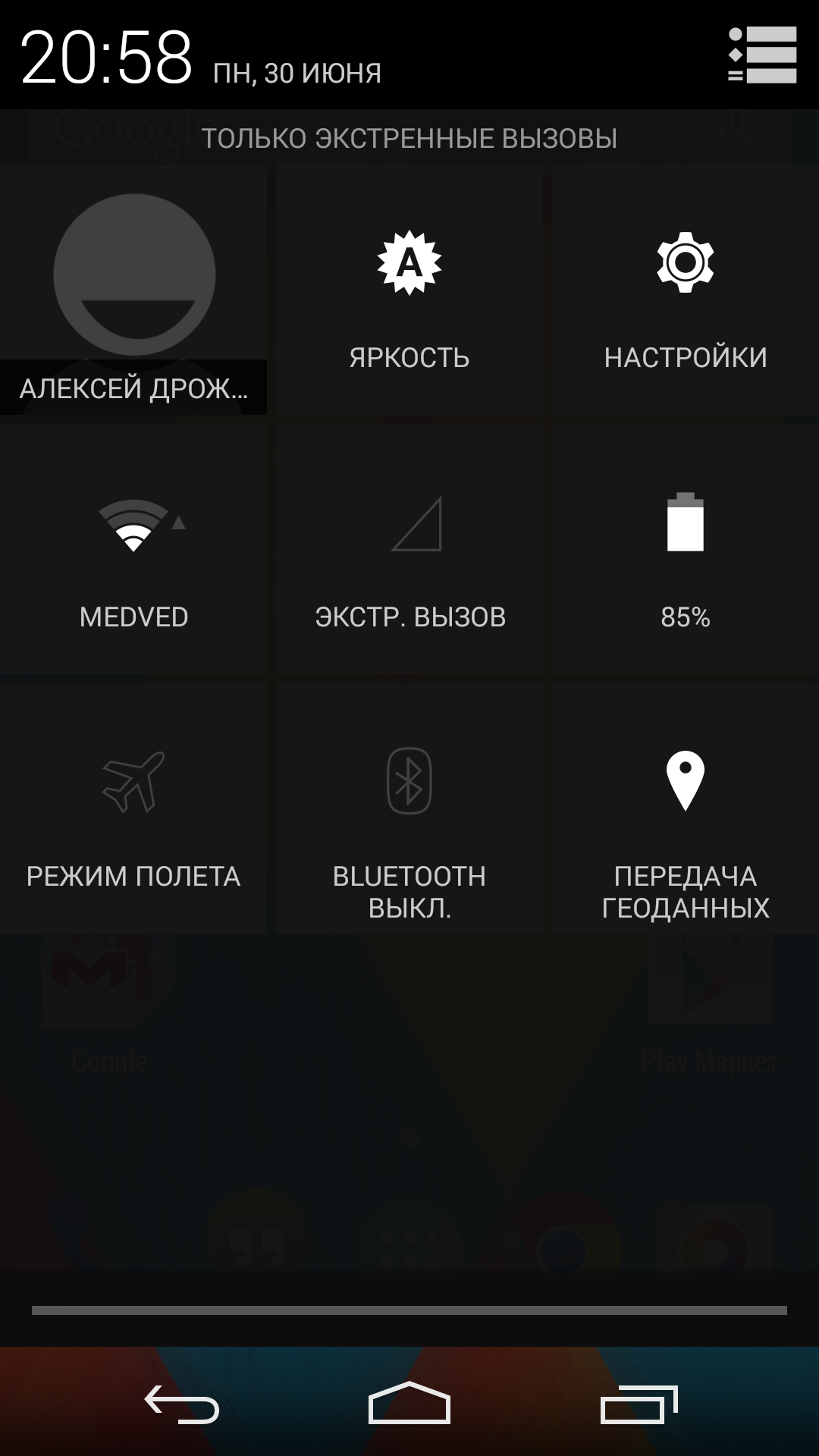Switch to the notifications list view
819x1456 pixels.
(x=762, y=55)
